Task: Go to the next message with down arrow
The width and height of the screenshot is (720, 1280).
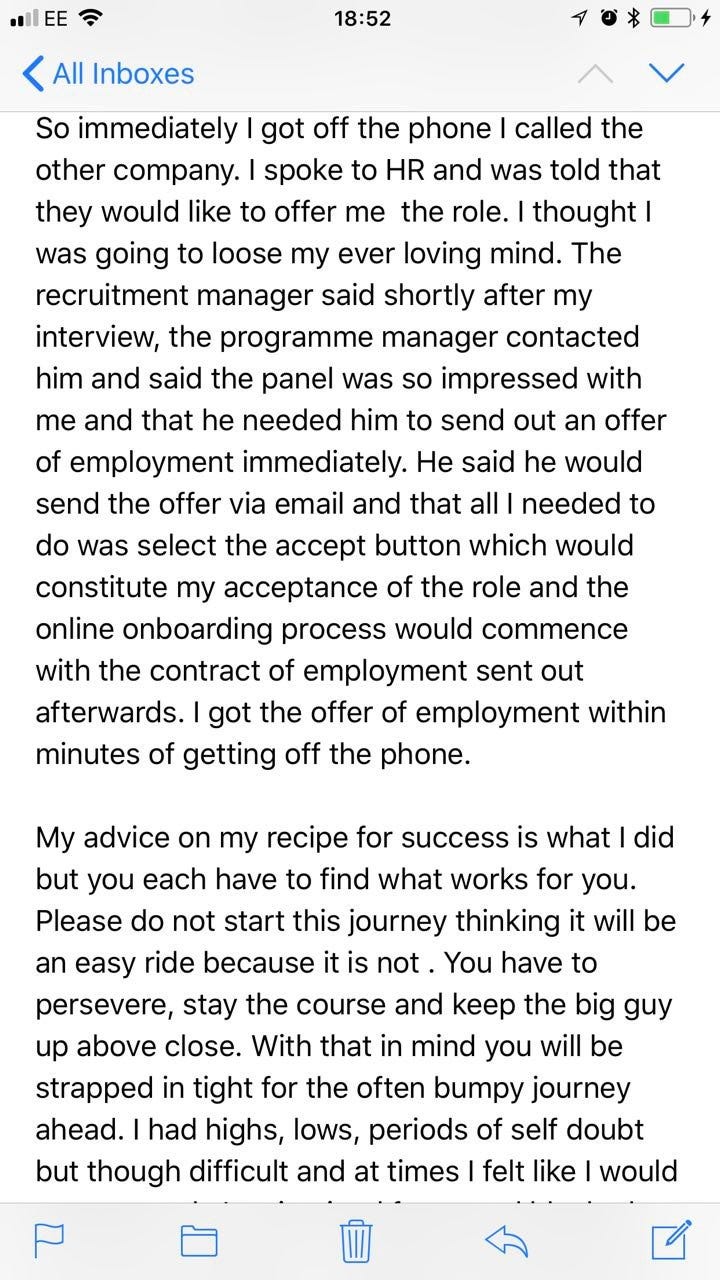Action: (x=665, y=73)
